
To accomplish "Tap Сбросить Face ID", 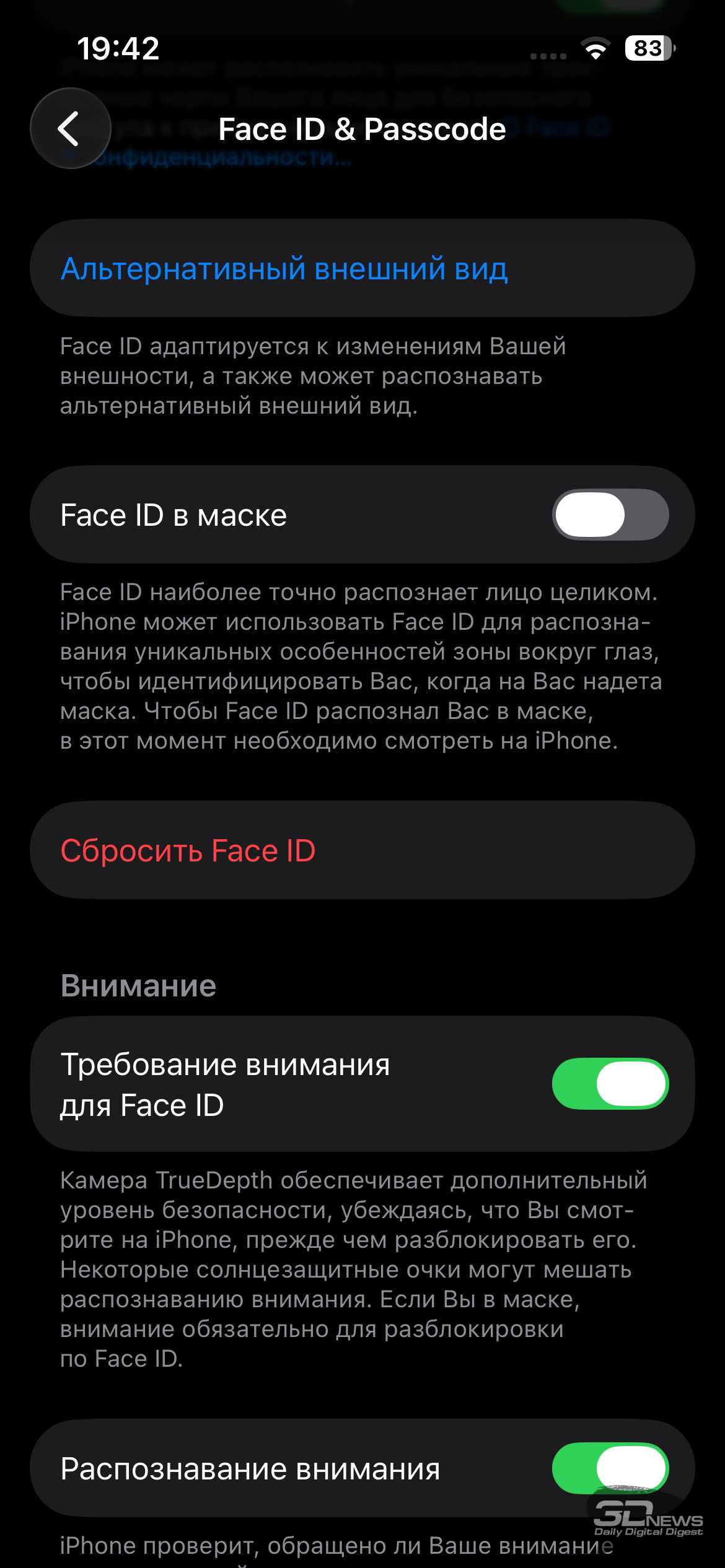I will (x=188, y=850).
